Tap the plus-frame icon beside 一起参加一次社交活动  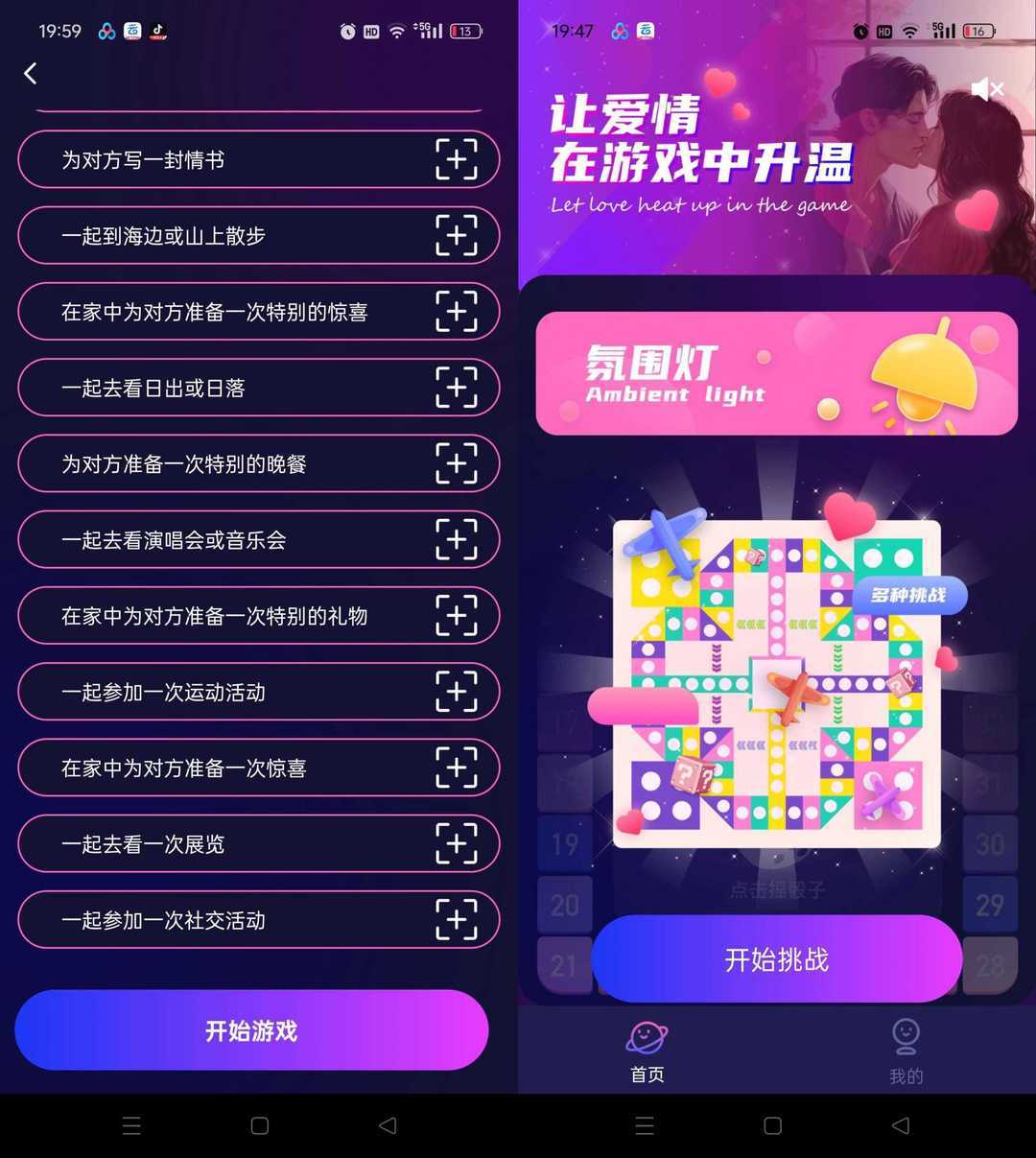tap(457, 919)
